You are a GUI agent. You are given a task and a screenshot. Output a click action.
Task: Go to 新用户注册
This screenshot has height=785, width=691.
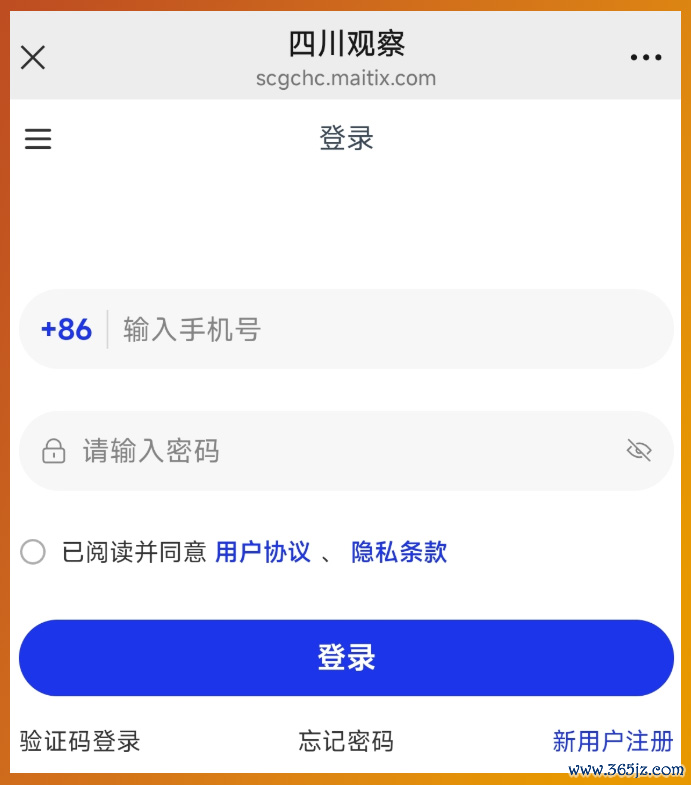(612, 741)
